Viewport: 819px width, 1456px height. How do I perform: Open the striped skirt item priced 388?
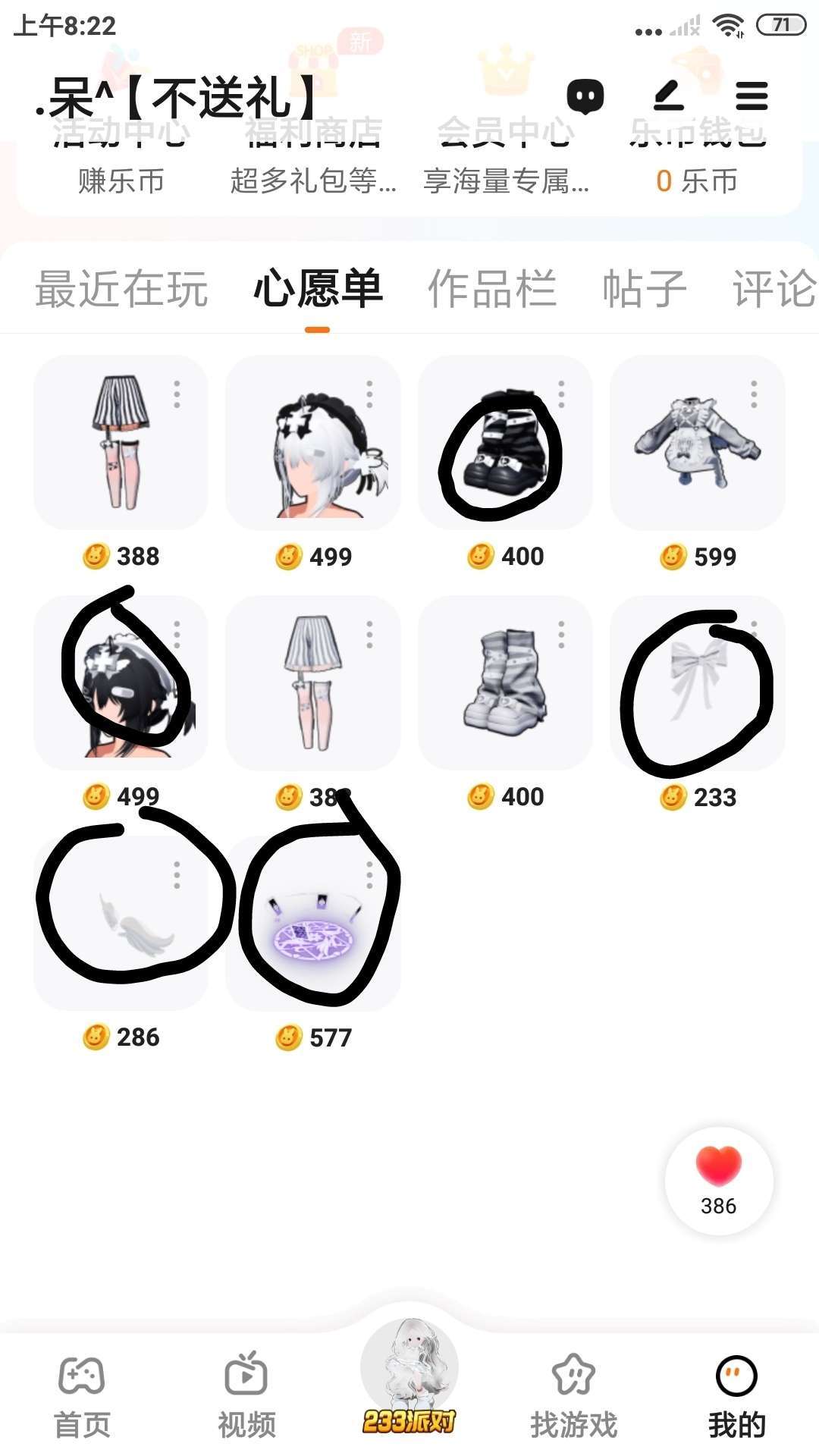click(x=121, y=444)
